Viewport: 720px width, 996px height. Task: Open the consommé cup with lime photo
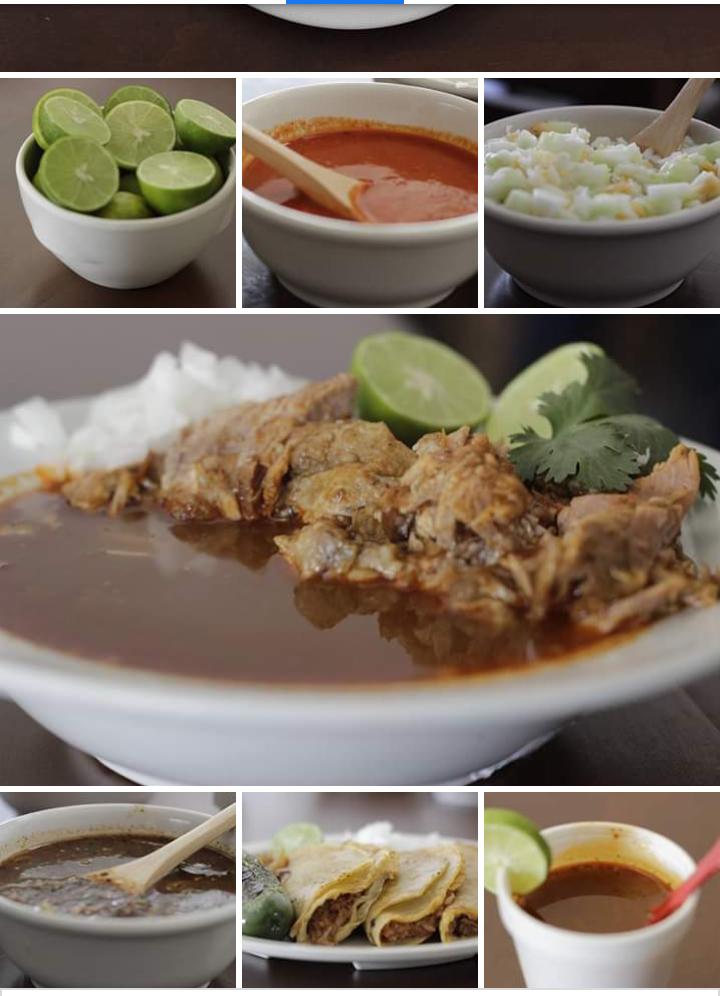(x=601, y=889)
